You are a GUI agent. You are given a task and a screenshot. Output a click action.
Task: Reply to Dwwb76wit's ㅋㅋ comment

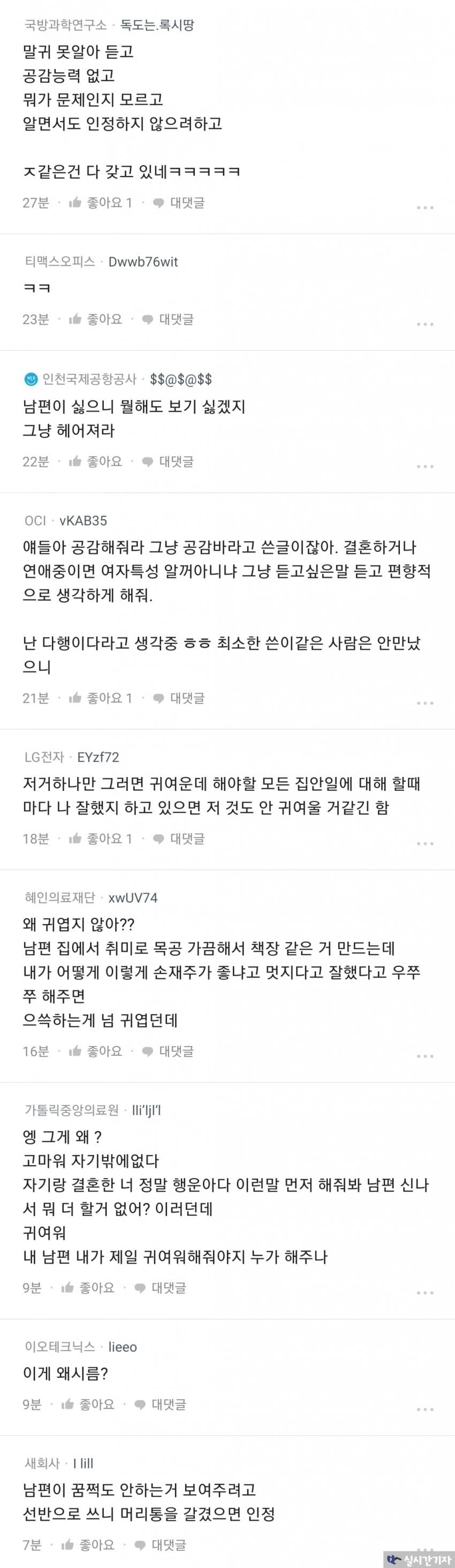coord(168,319)
